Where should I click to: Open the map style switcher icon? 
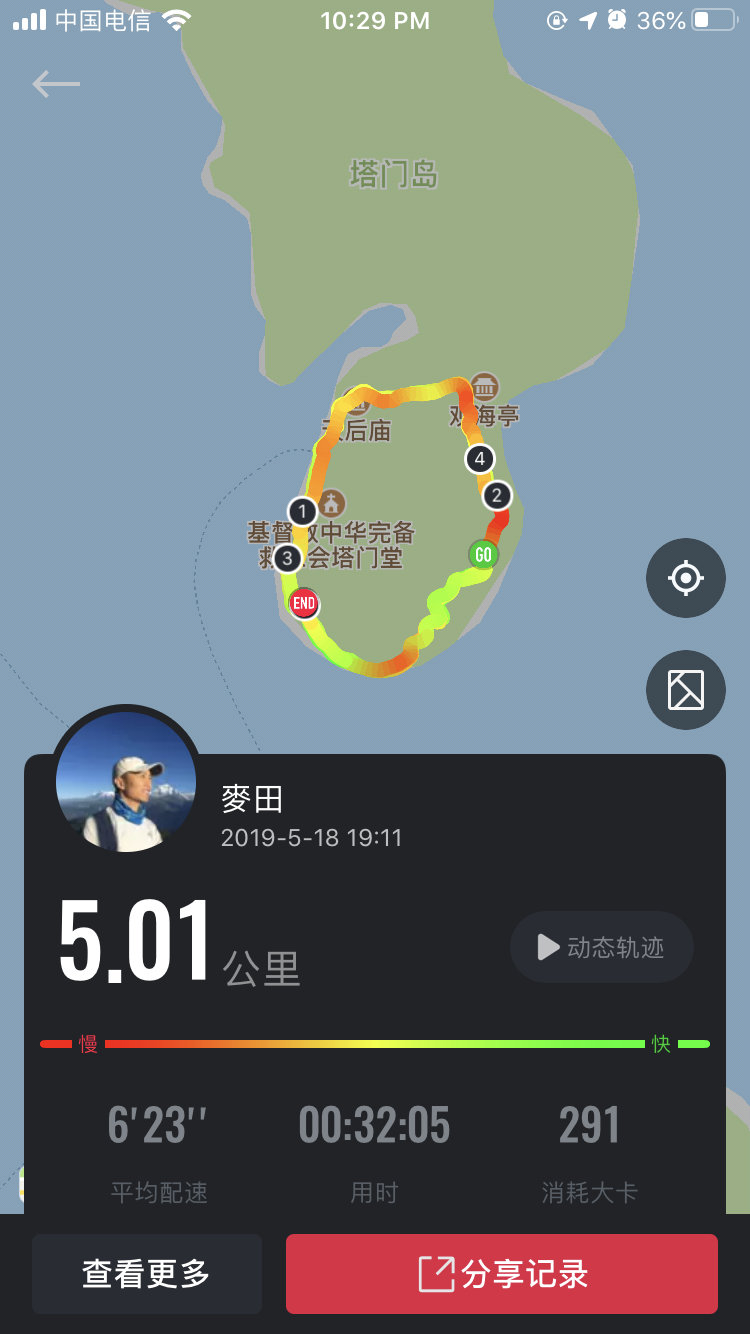(x=685, y=690)
